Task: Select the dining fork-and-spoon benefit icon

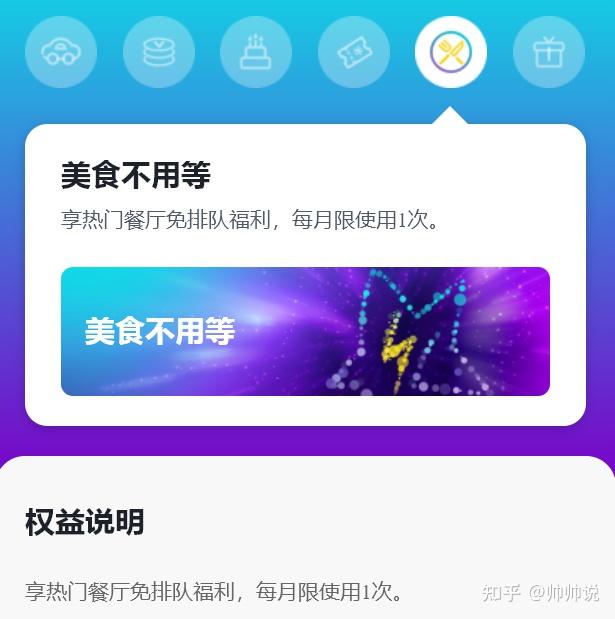Action: point(450,52)
